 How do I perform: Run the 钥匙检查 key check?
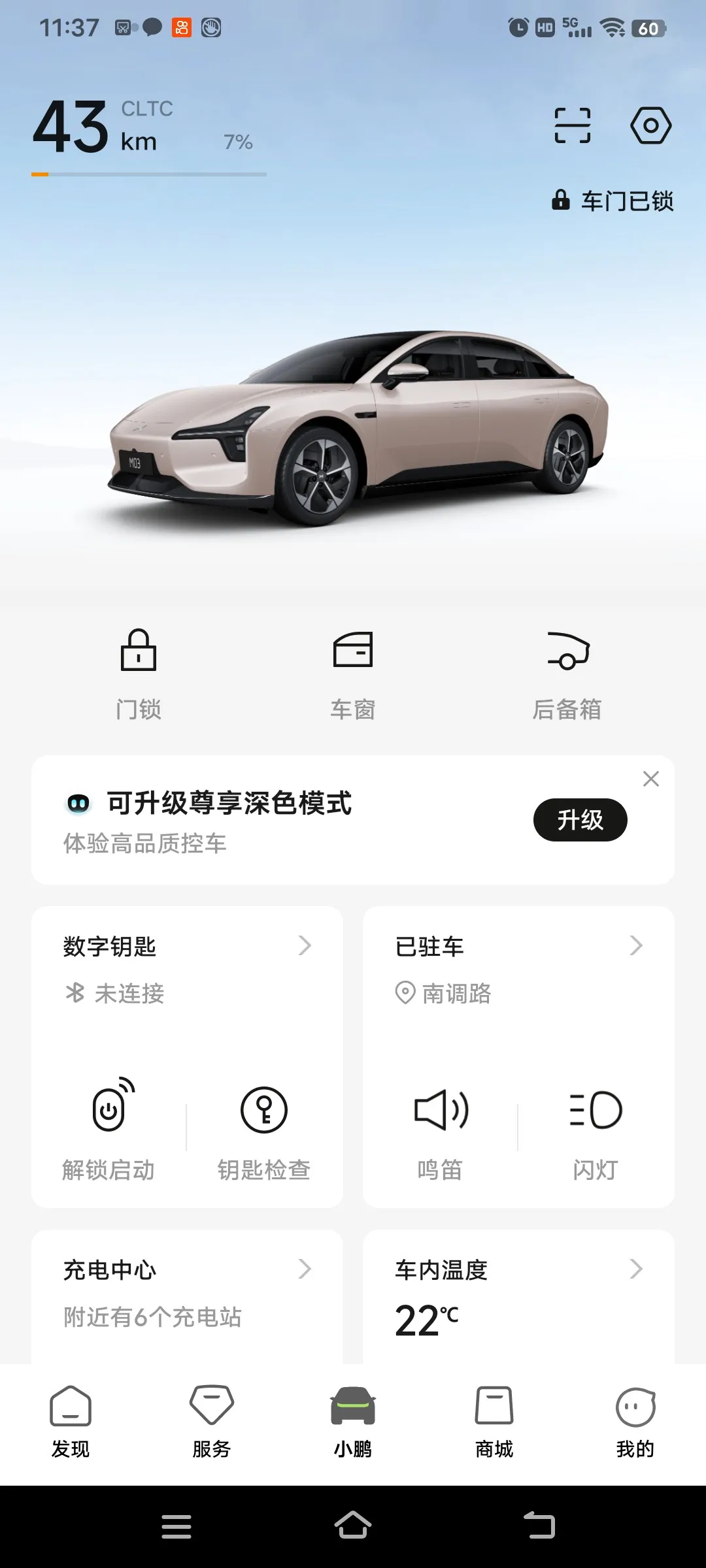click(x=264, y=1127)
